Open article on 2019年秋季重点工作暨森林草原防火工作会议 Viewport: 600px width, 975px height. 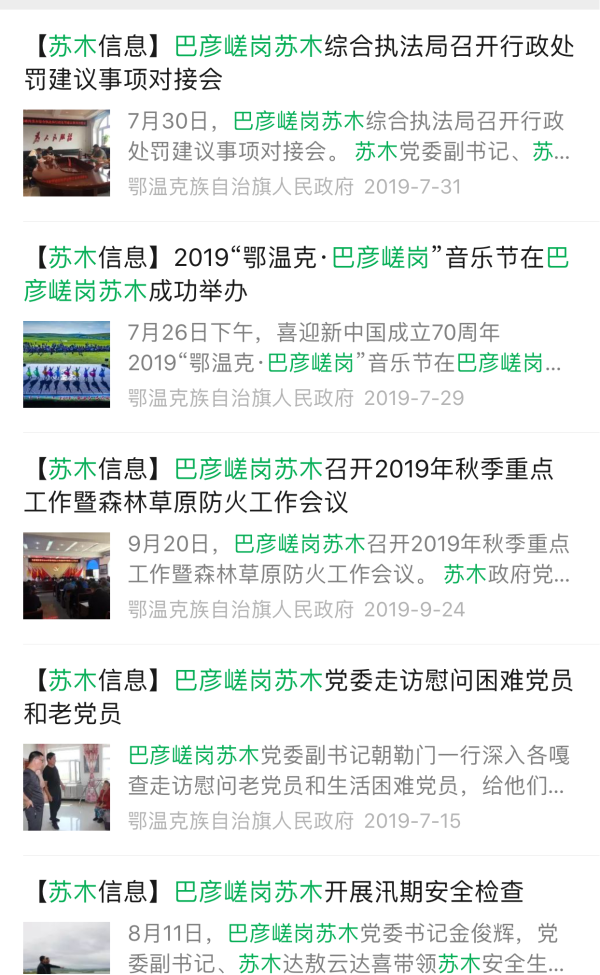pyautogui.click(x=298, y=485)
